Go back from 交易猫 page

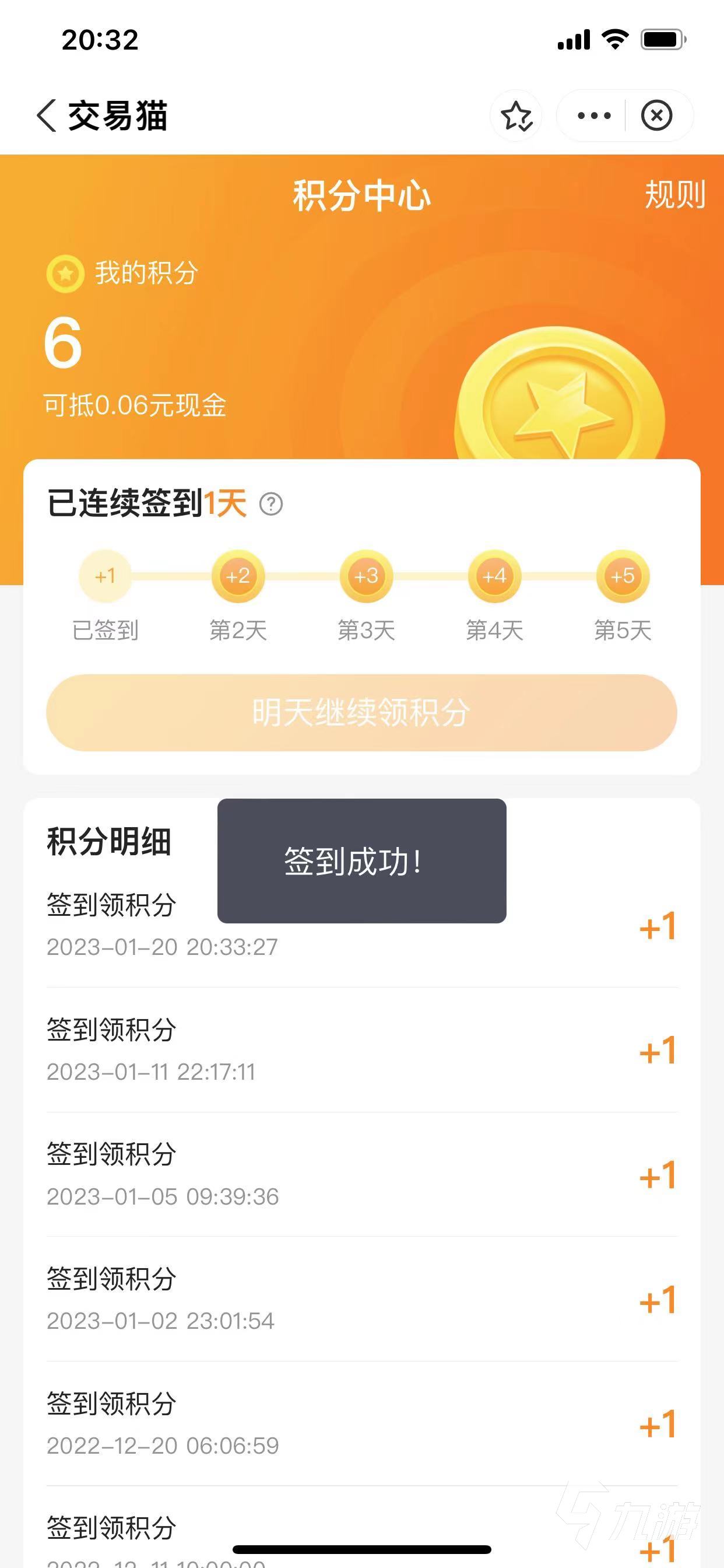[x=47, y=116]
